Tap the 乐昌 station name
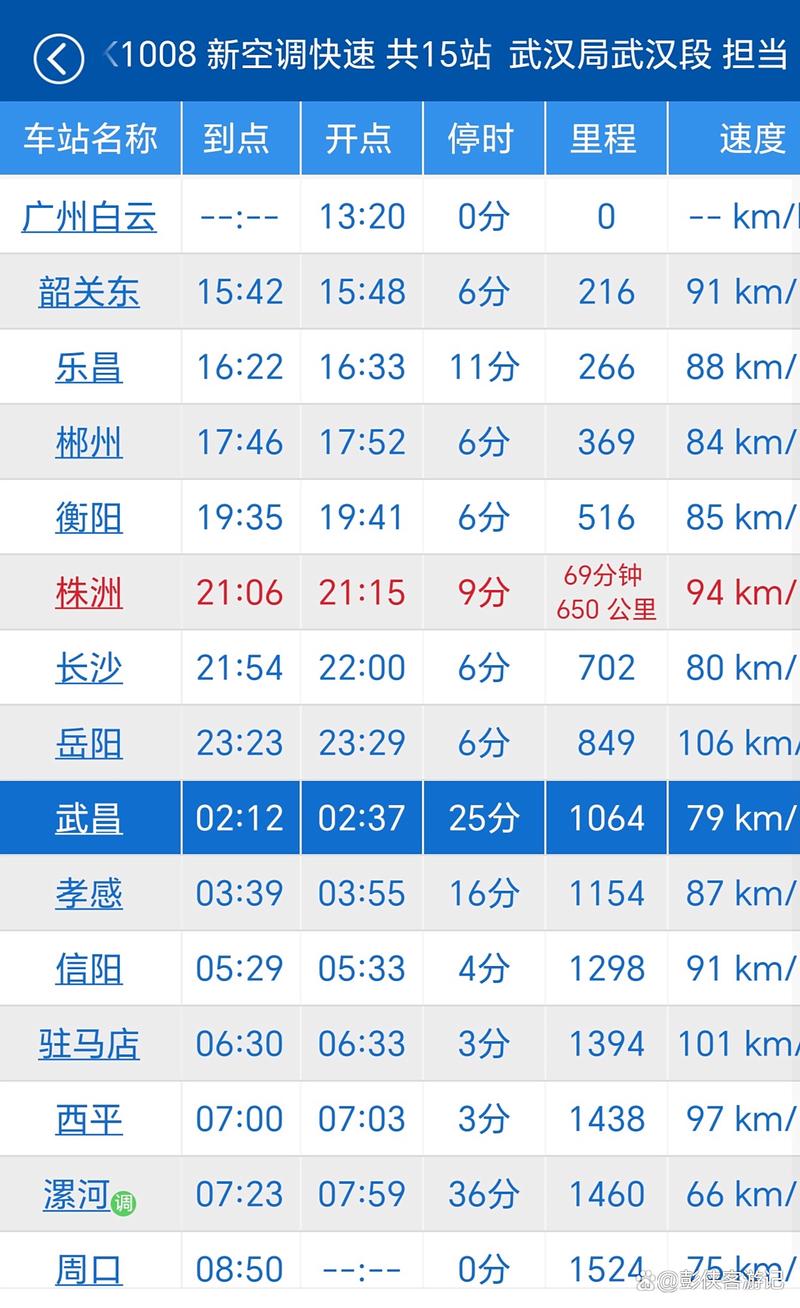800x1308 pixels. pos(89,367)
